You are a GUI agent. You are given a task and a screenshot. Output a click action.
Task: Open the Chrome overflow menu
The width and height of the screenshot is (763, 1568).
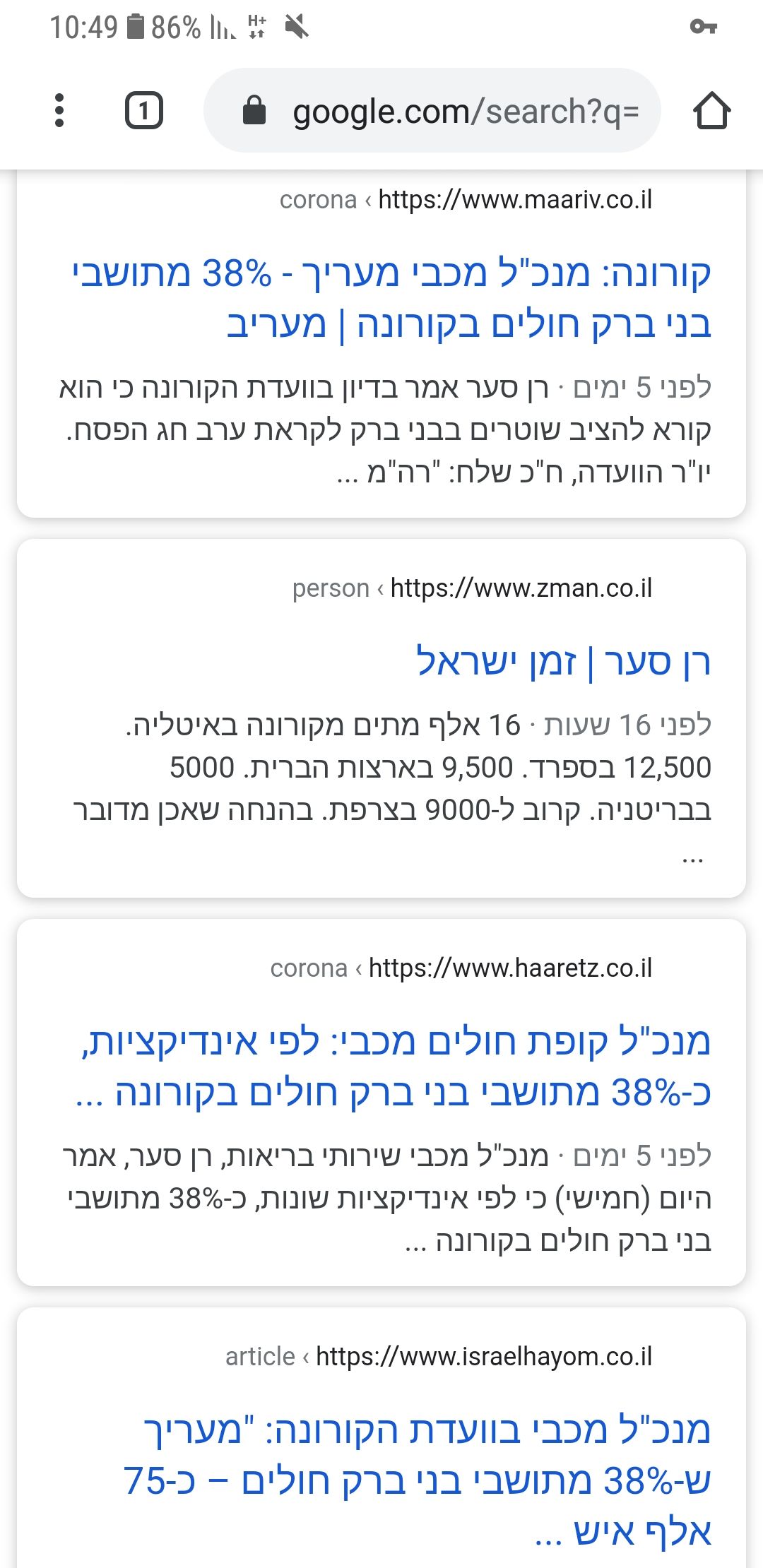(59, 111)
